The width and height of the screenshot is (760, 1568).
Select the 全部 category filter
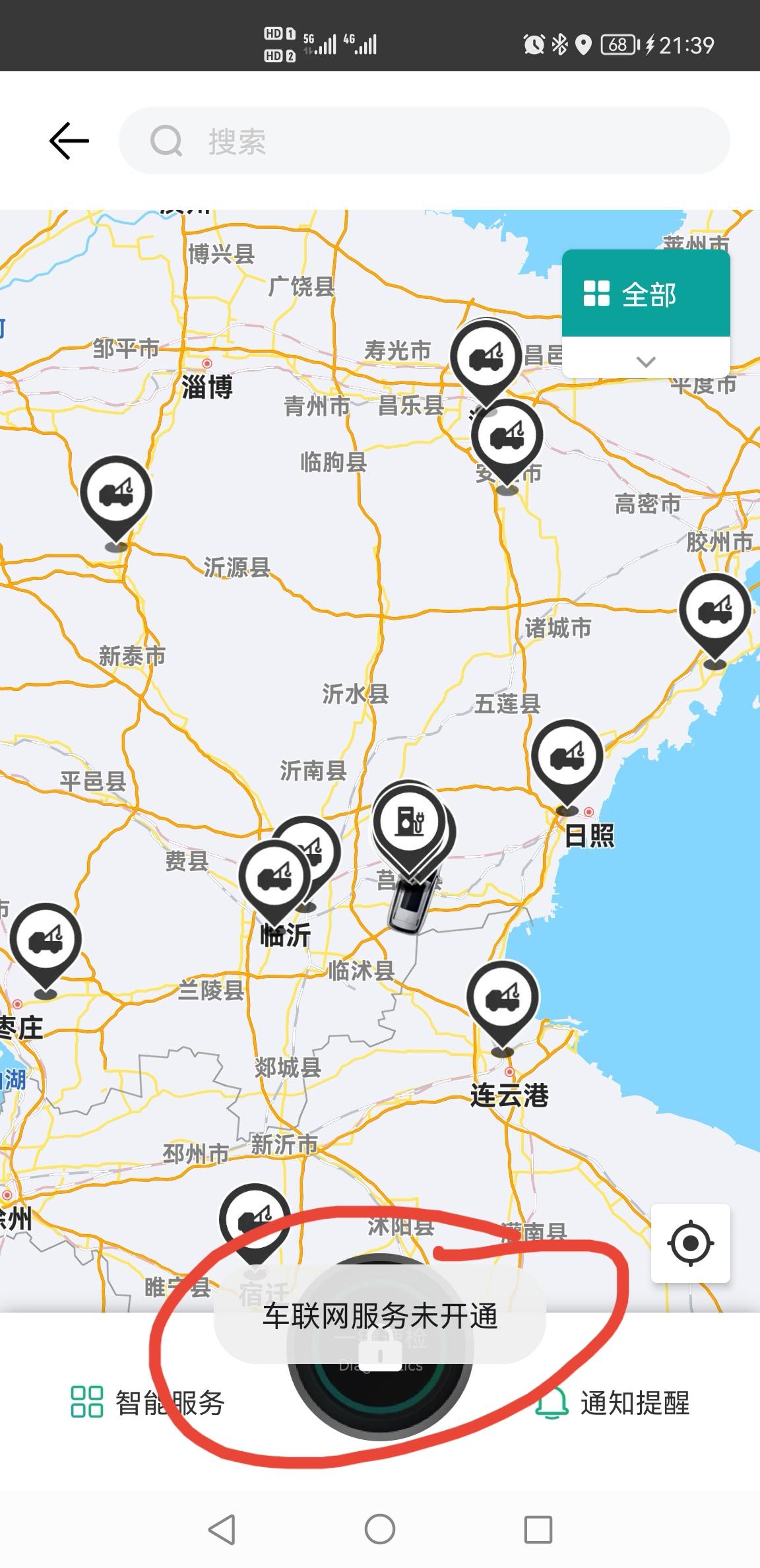pyautogui.click(x=645, y=294)
